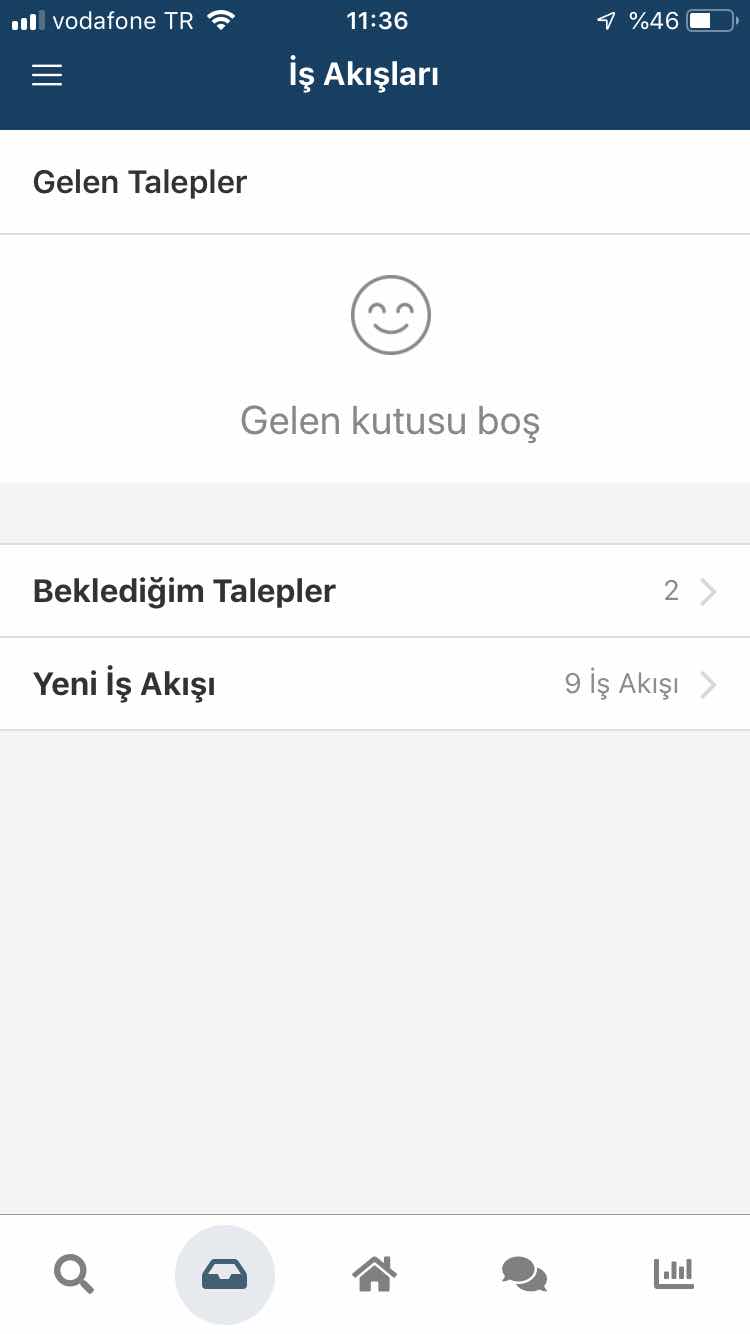
Task: Switch to the search tab
Action: tap(74, 1275)
